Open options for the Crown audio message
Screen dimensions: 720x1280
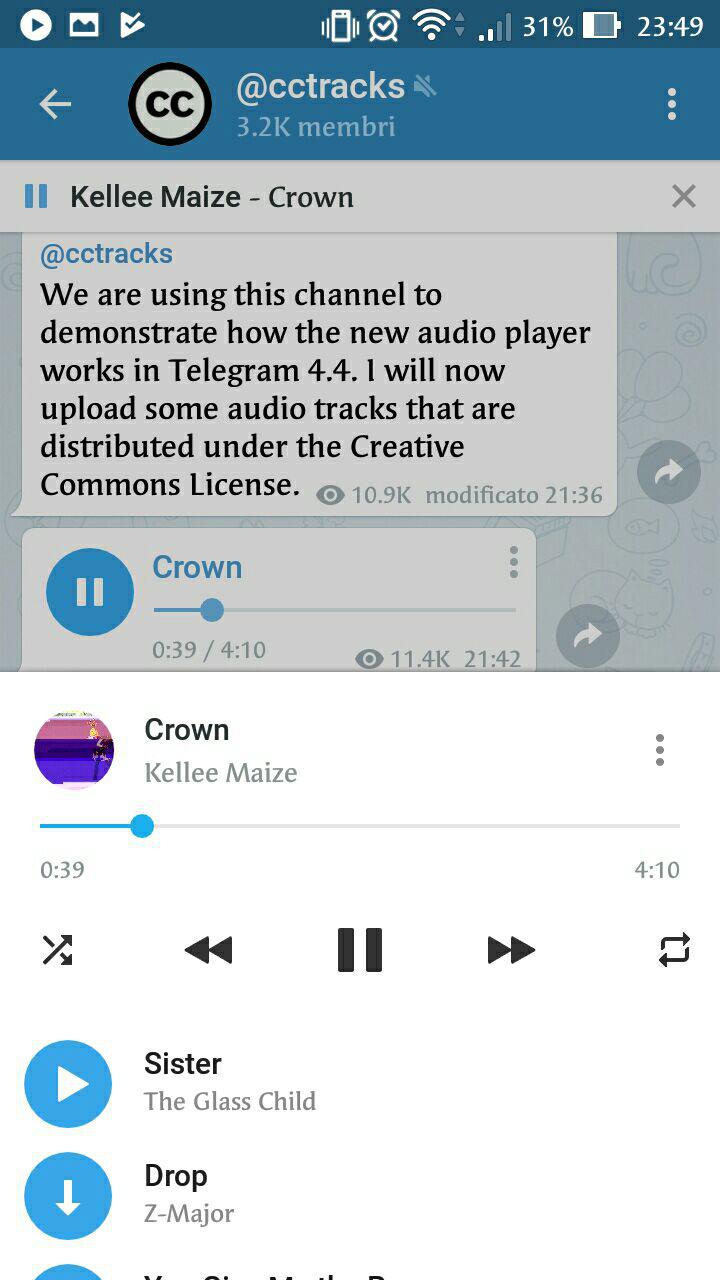[x=514, y=562]
